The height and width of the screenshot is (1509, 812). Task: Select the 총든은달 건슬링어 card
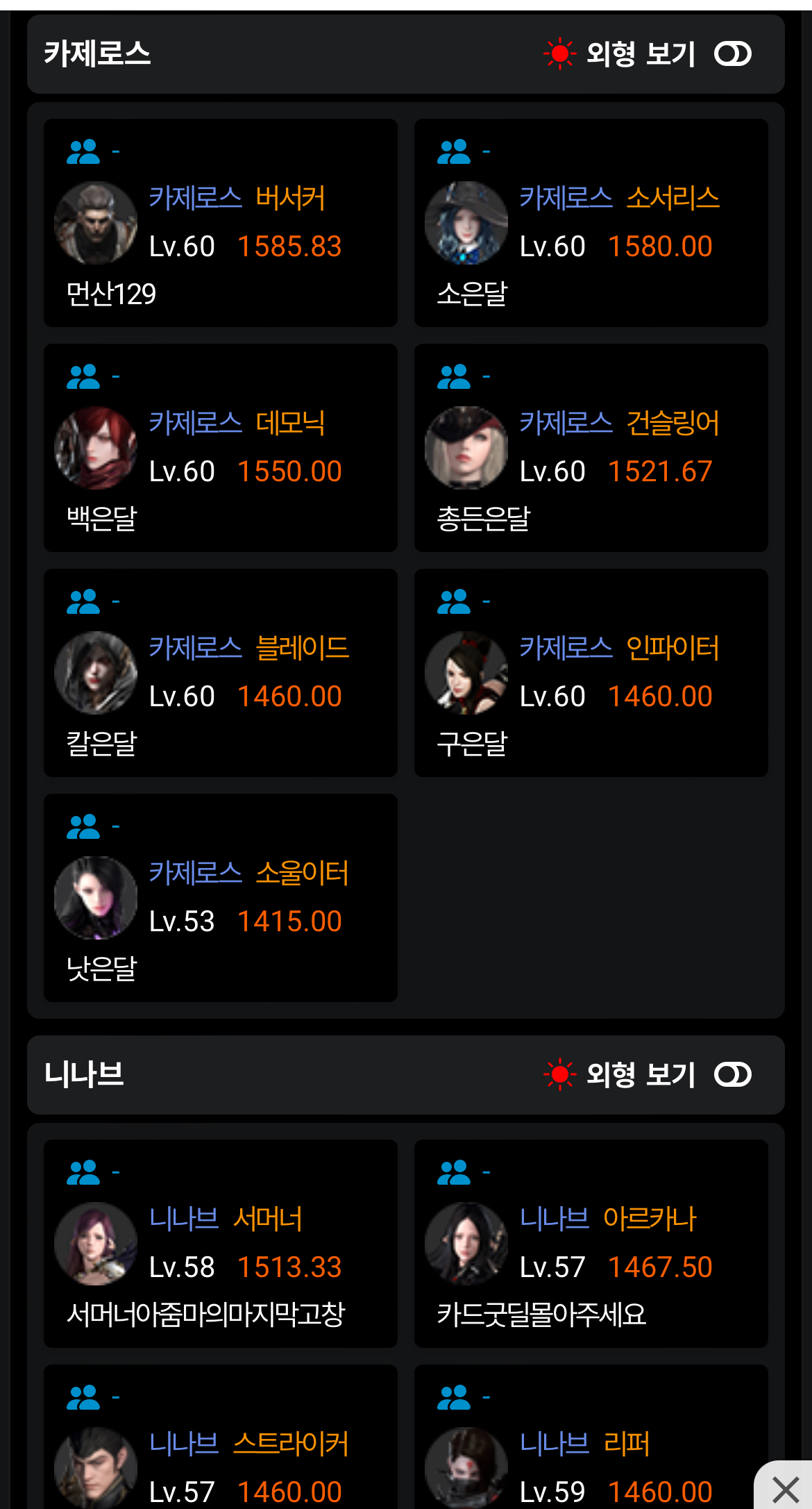pos(591,448)
